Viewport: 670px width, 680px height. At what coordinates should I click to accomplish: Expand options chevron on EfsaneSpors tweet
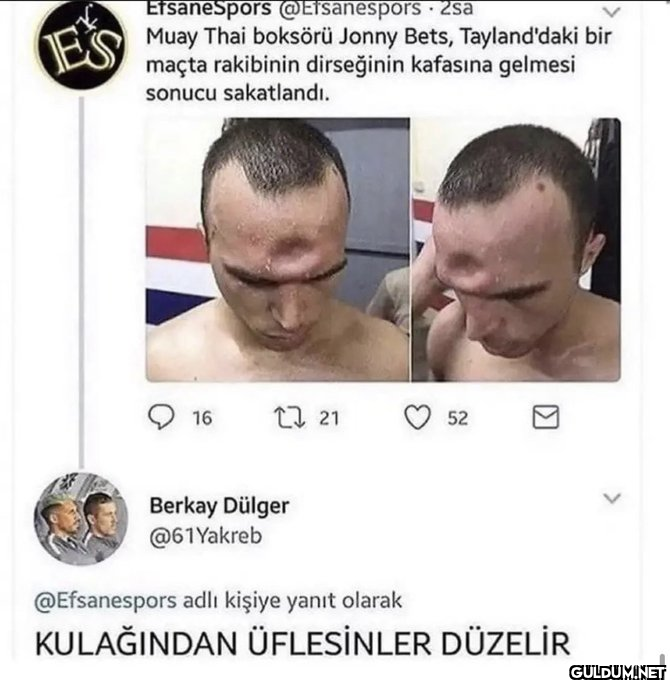(x=612, y=13)
